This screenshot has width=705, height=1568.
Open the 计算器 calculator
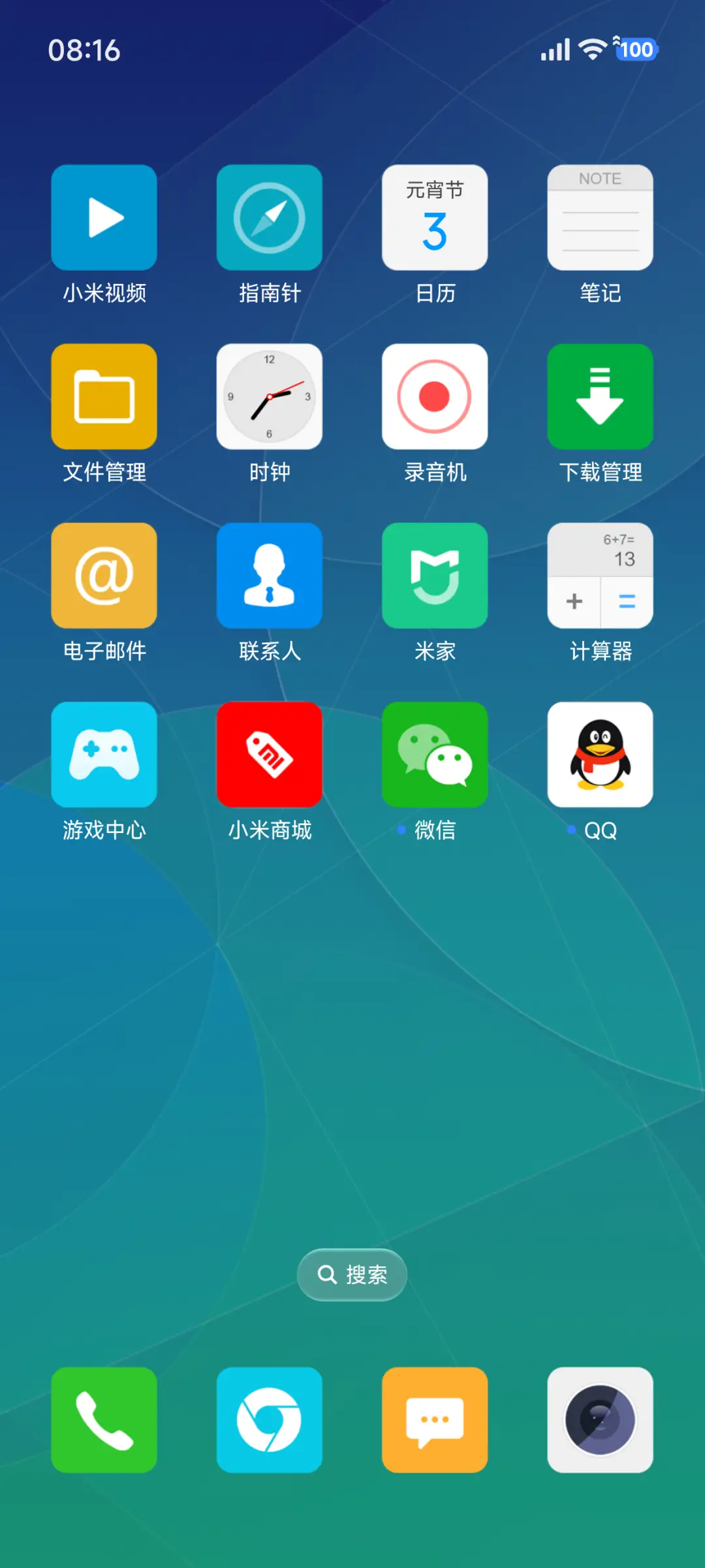(600, 576)
